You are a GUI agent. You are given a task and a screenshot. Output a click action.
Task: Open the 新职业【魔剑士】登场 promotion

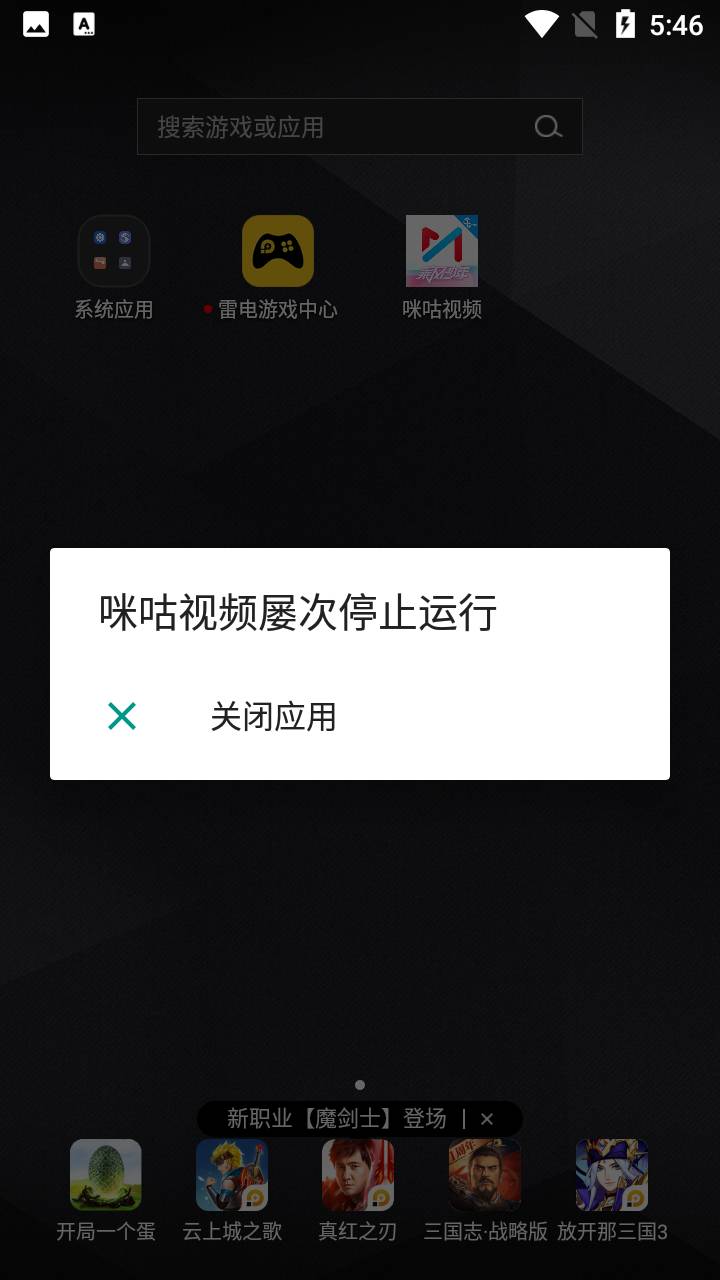[336, 1119]
